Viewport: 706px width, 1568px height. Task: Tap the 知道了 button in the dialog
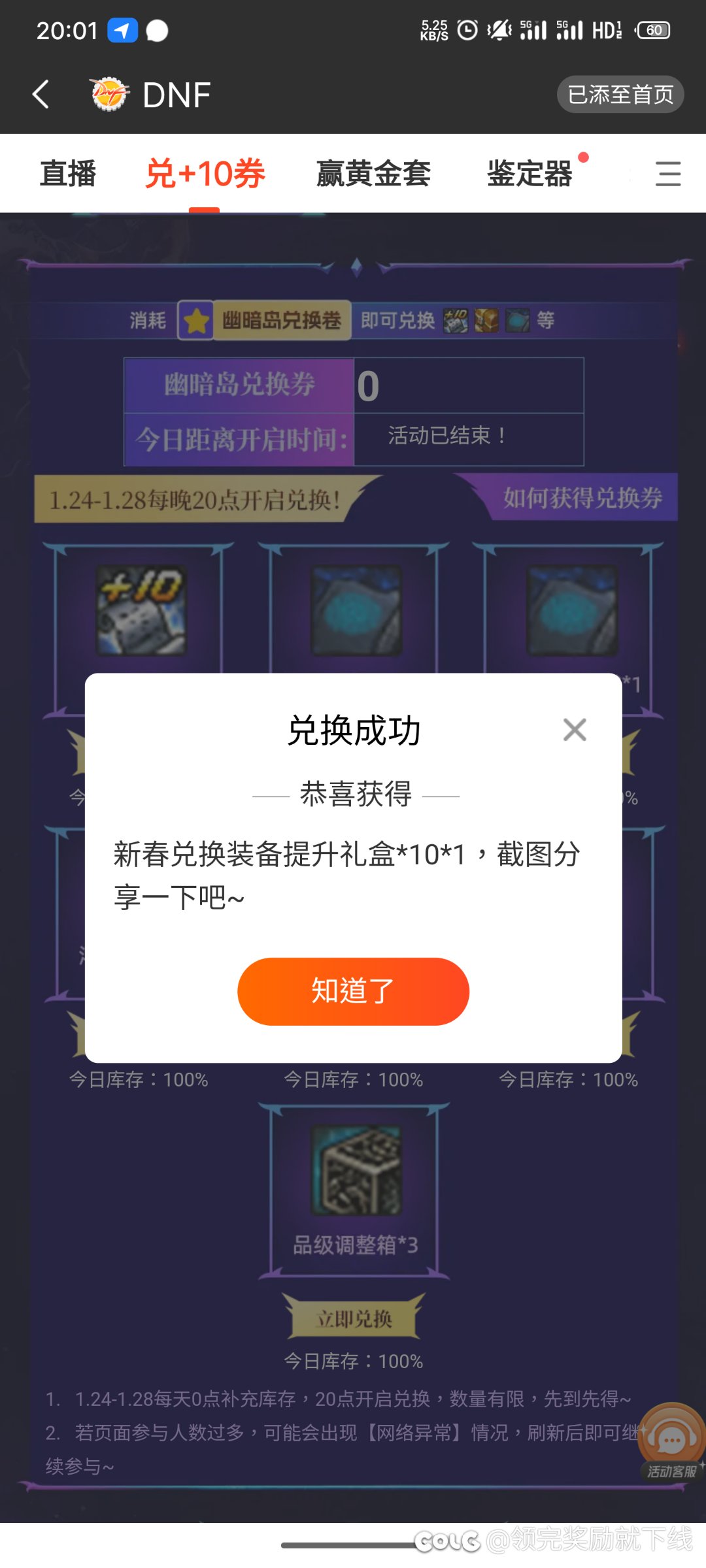pos(353,990)
